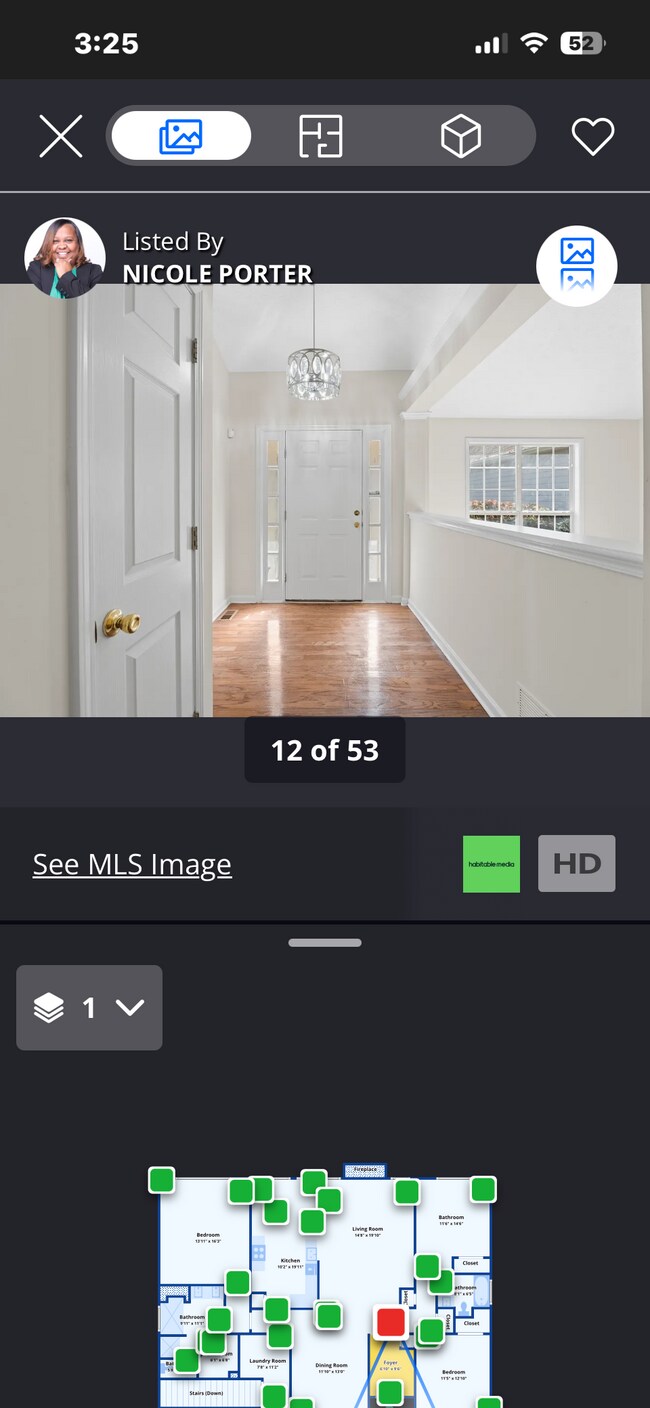This screenshot has width=650, height=1408.
Task: View listing agent Nicole Porter's profile photo
Action: 64,258
